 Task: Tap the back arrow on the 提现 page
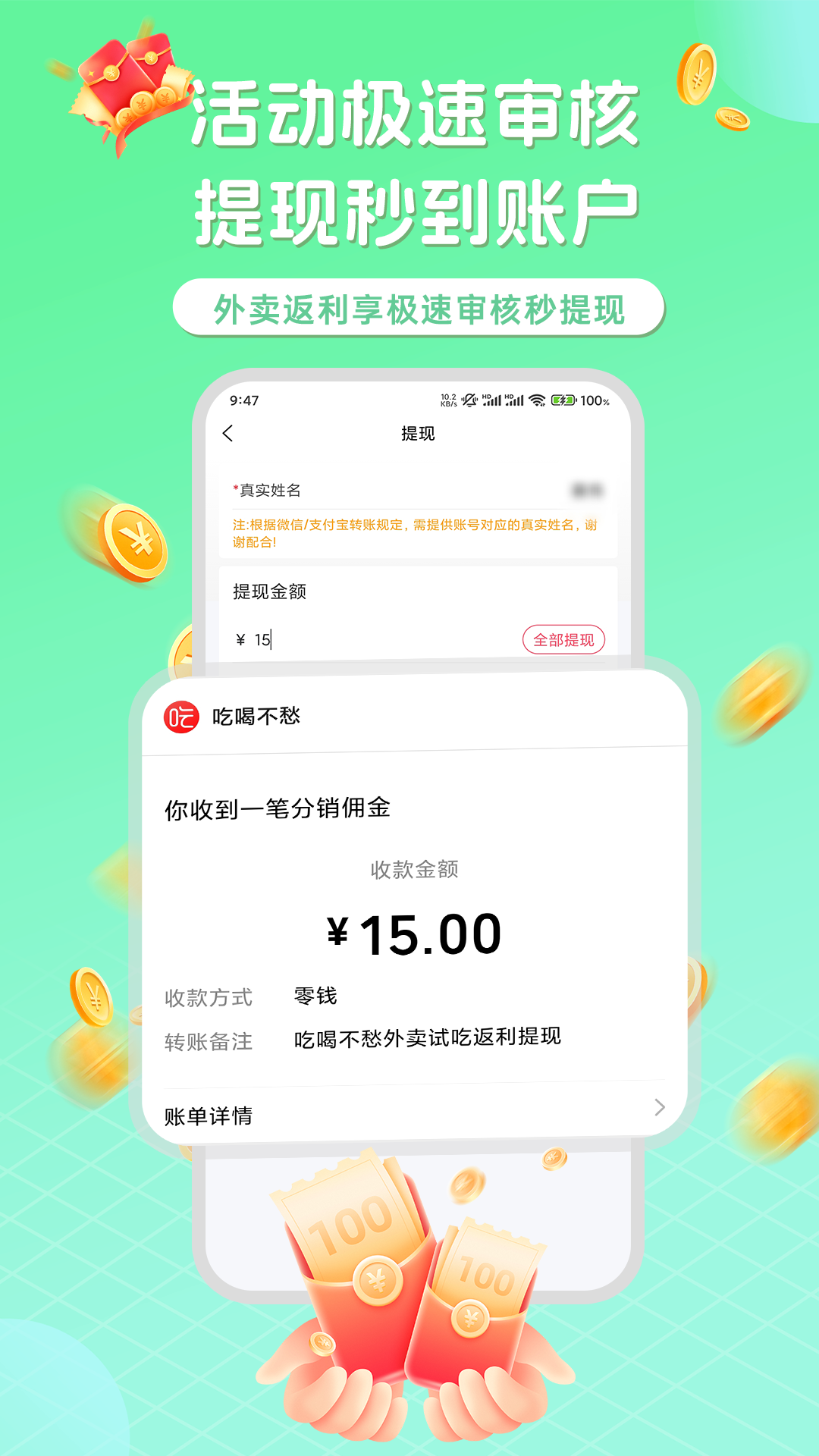[x=226, y=434]
